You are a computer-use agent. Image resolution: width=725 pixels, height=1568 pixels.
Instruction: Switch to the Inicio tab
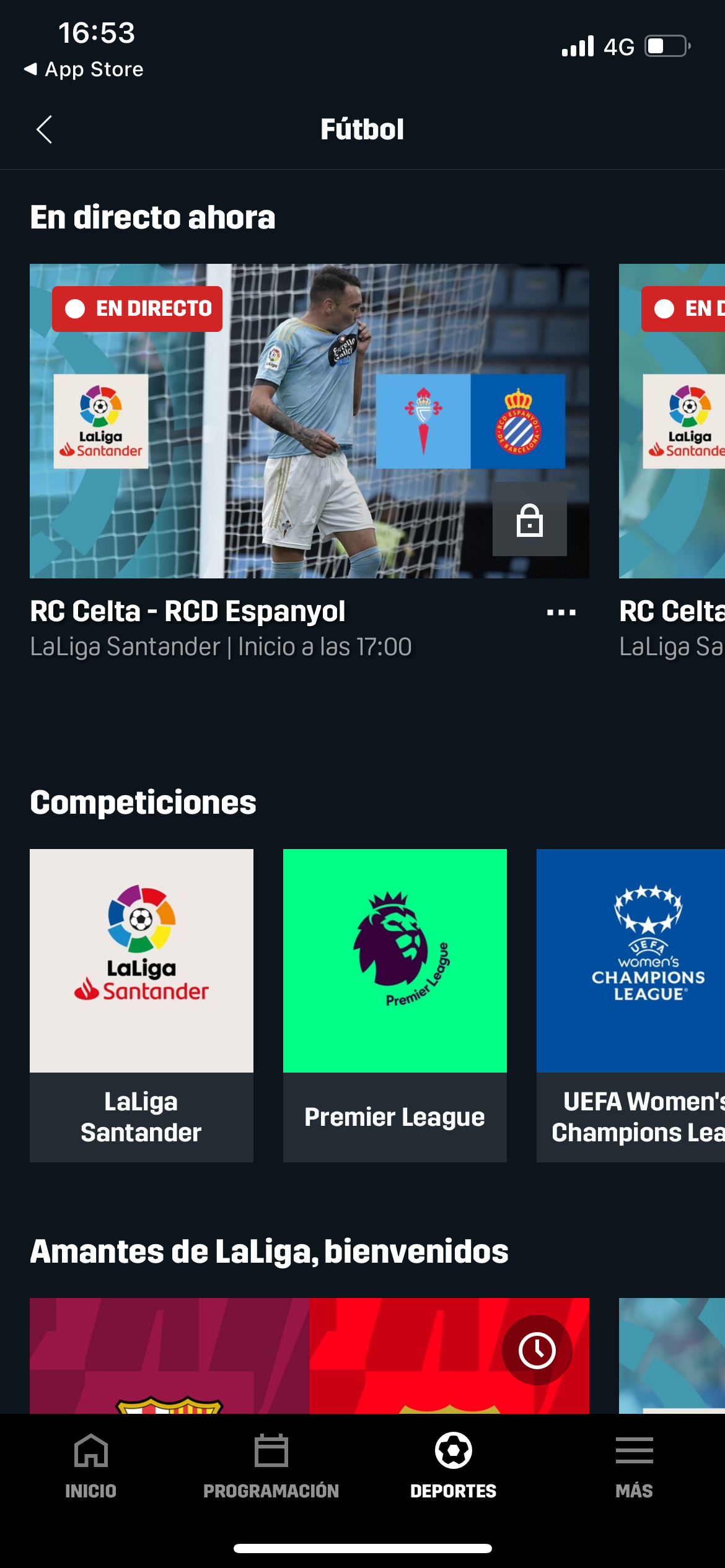[90, 1465]
